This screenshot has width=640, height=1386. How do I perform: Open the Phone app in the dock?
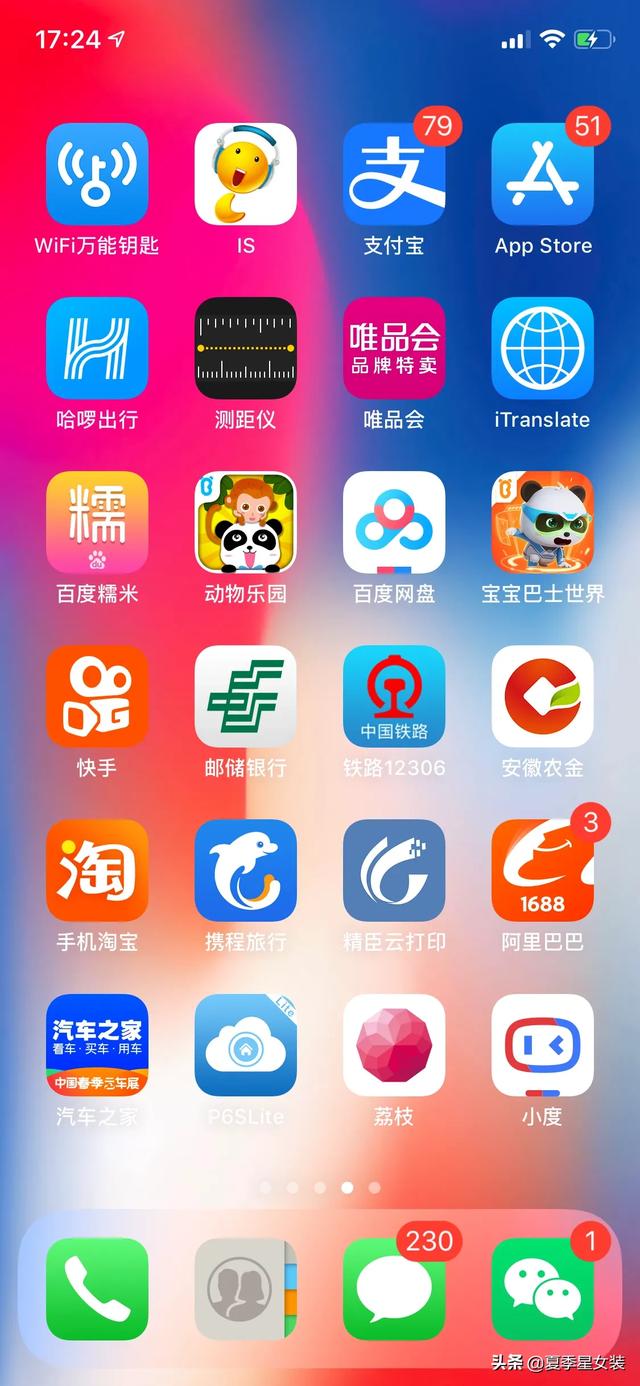click(97, 1289)
